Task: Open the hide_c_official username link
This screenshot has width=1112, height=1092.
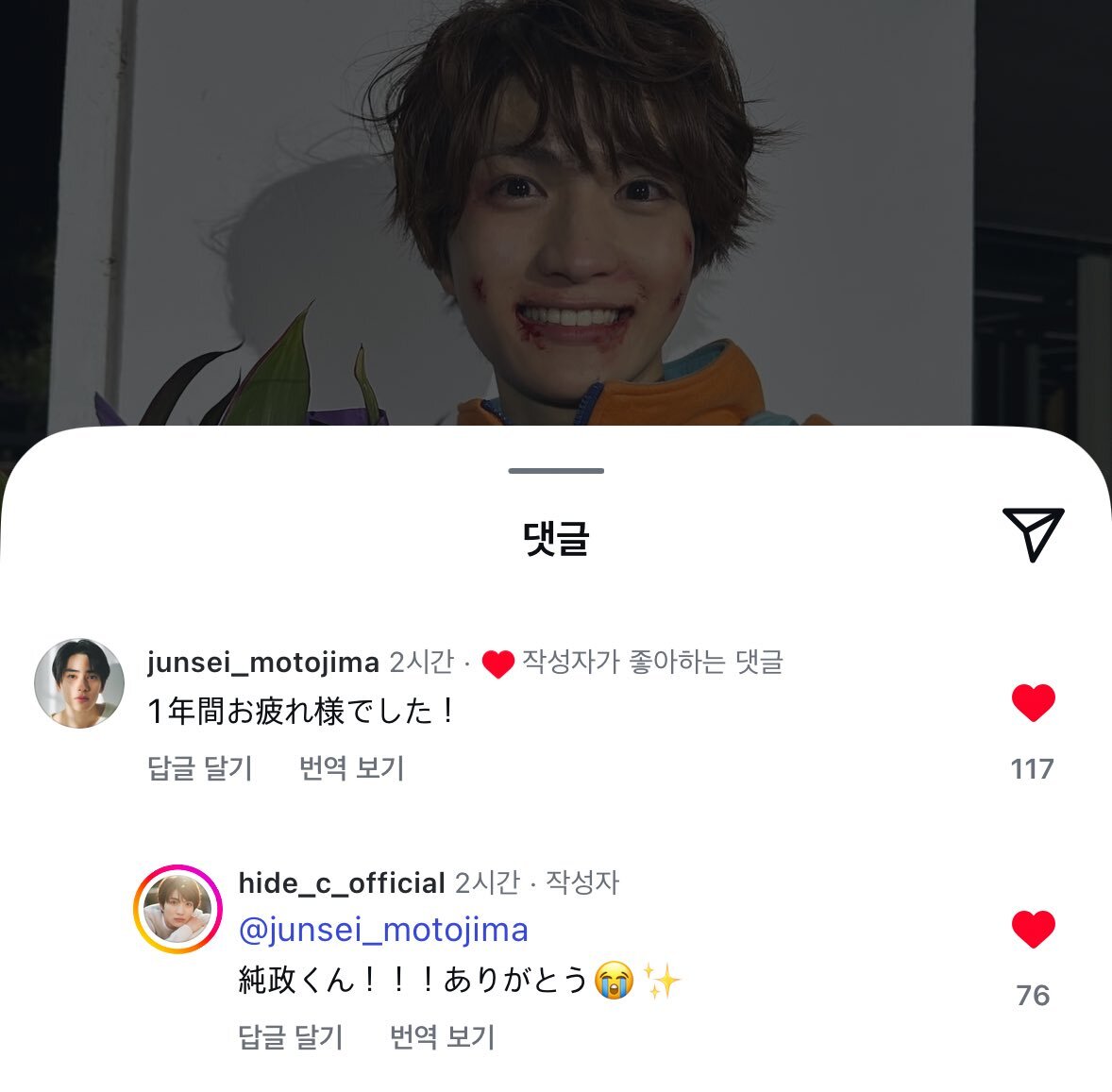Action: 342,882
